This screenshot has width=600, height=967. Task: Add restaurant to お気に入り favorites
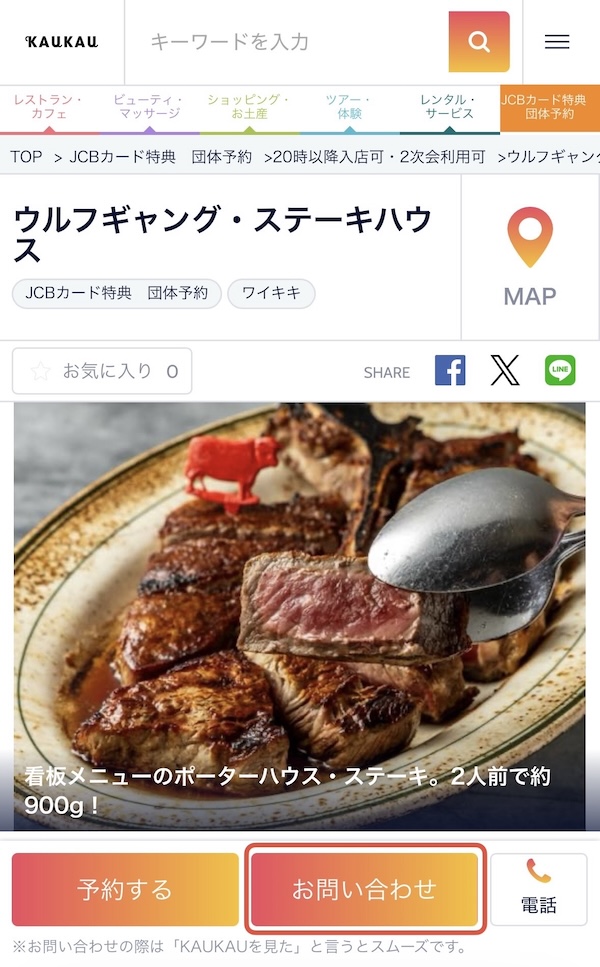(x=102, y=371)
